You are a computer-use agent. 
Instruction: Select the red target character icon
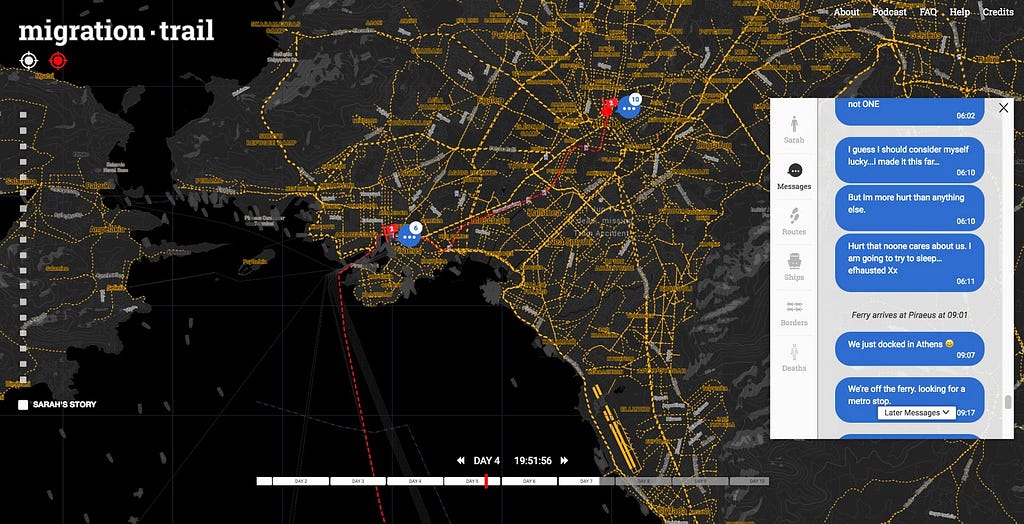58,61
